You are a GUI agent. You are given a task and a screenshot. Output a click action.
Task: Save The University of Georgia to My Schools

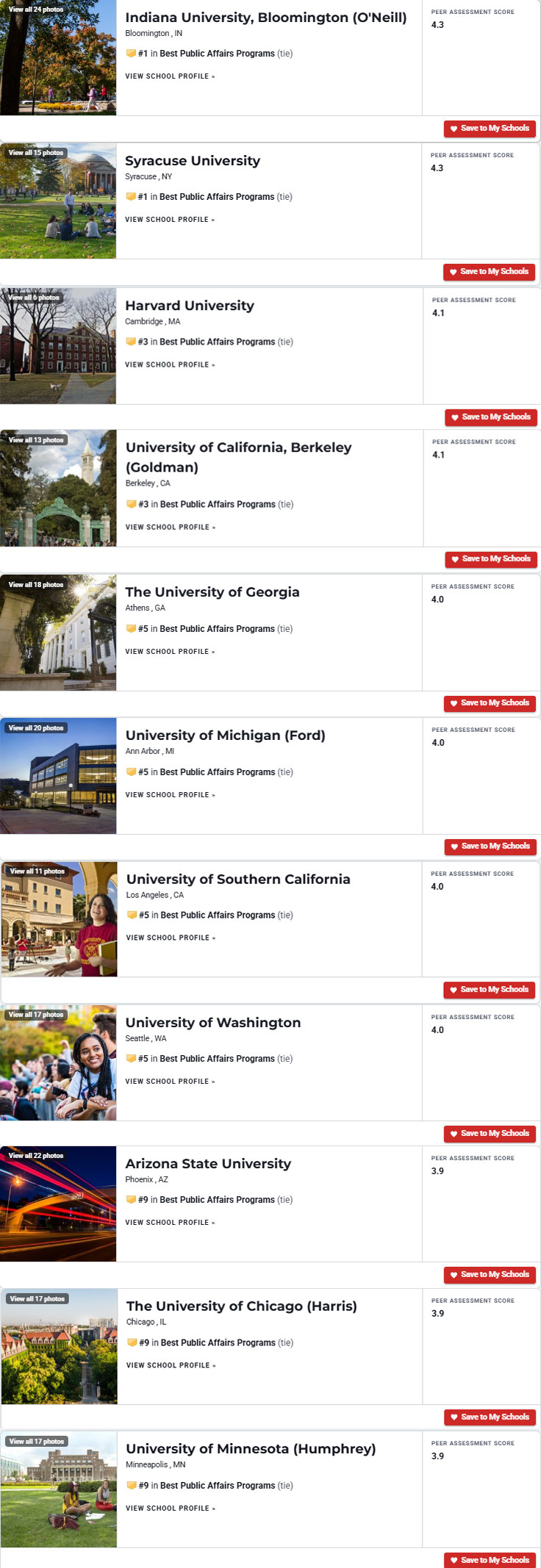(x=490, y=703)
